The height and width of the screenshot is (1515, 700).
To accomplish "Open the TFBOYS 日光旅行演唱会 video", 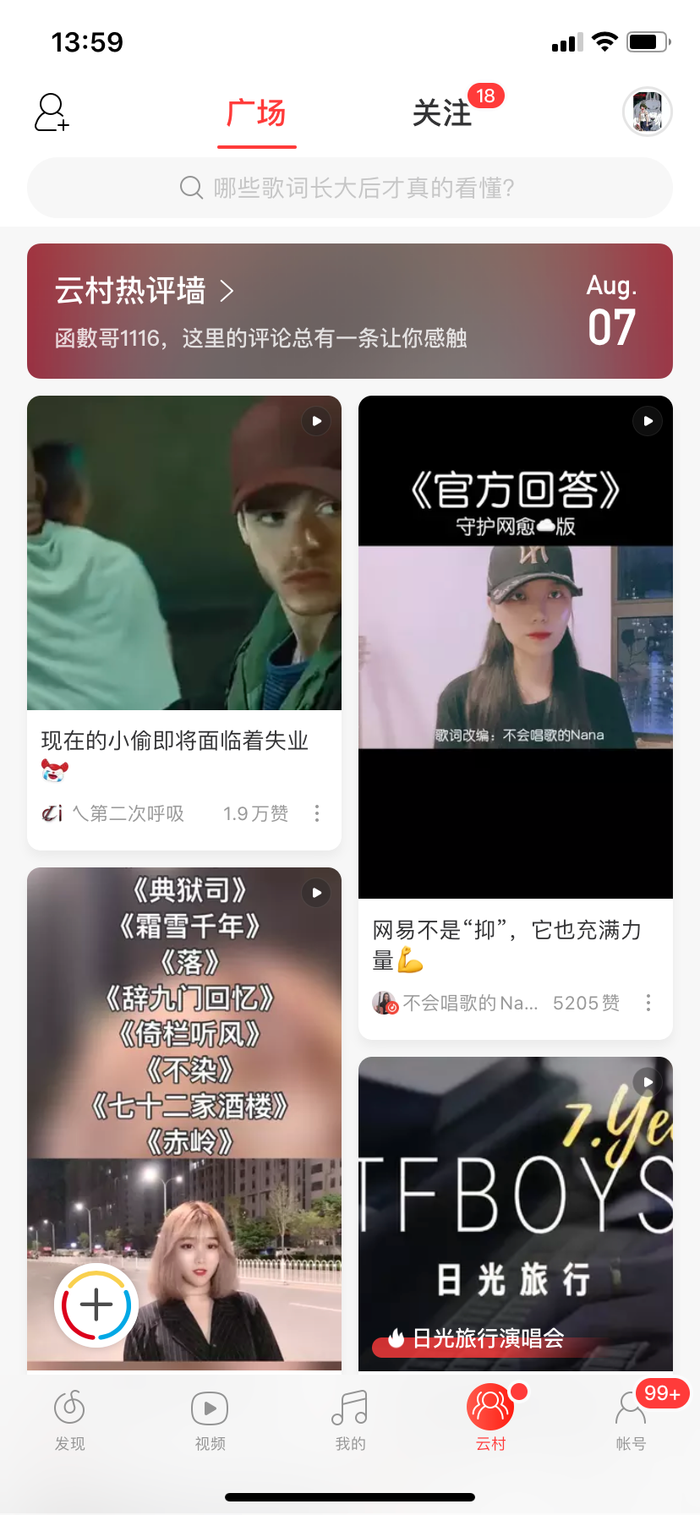I will (x=515, y=1213).
